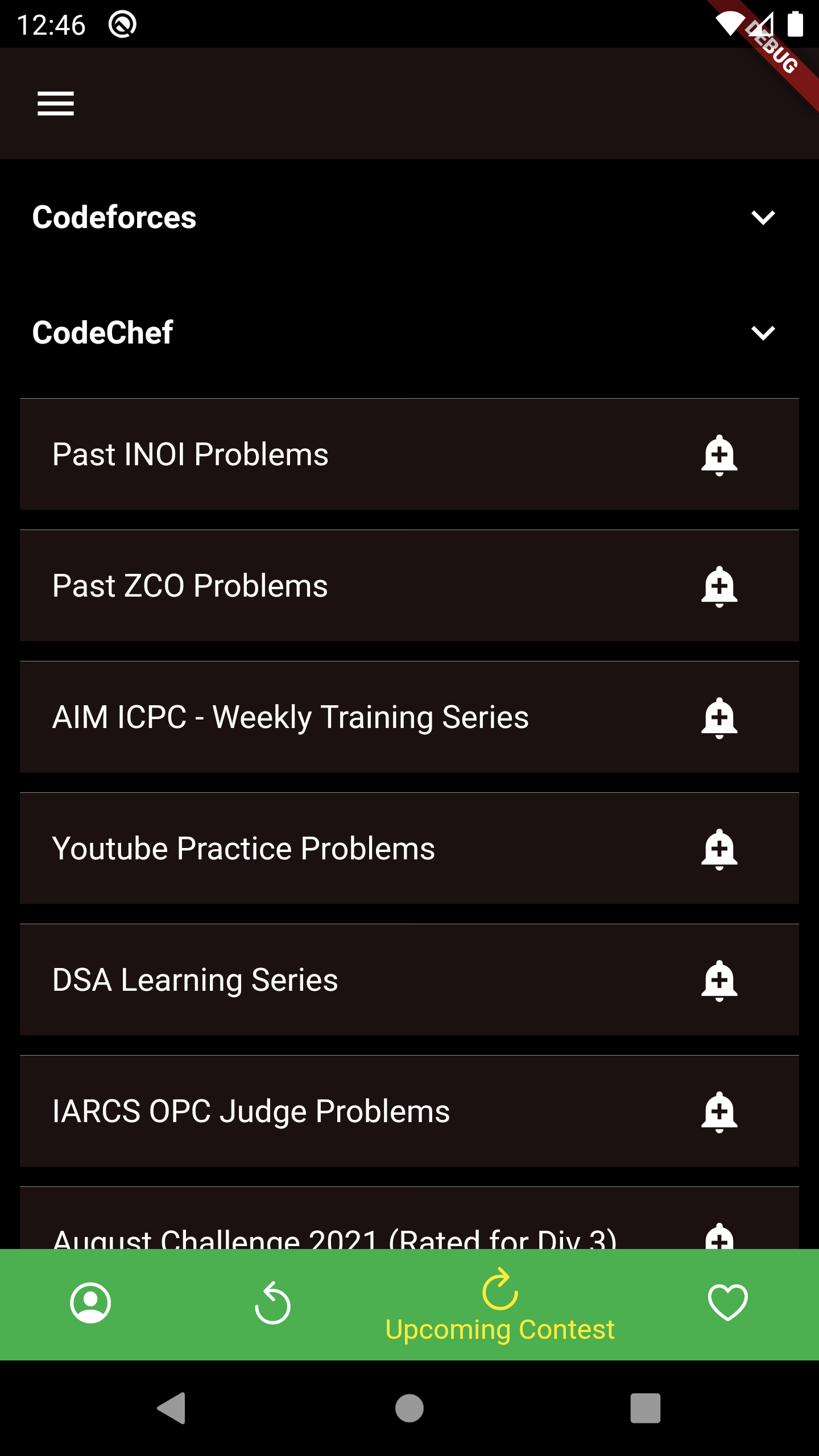Add reminder for DSA Learning Series
Screen dimensions: 819x1456
(x=719, y=981)
